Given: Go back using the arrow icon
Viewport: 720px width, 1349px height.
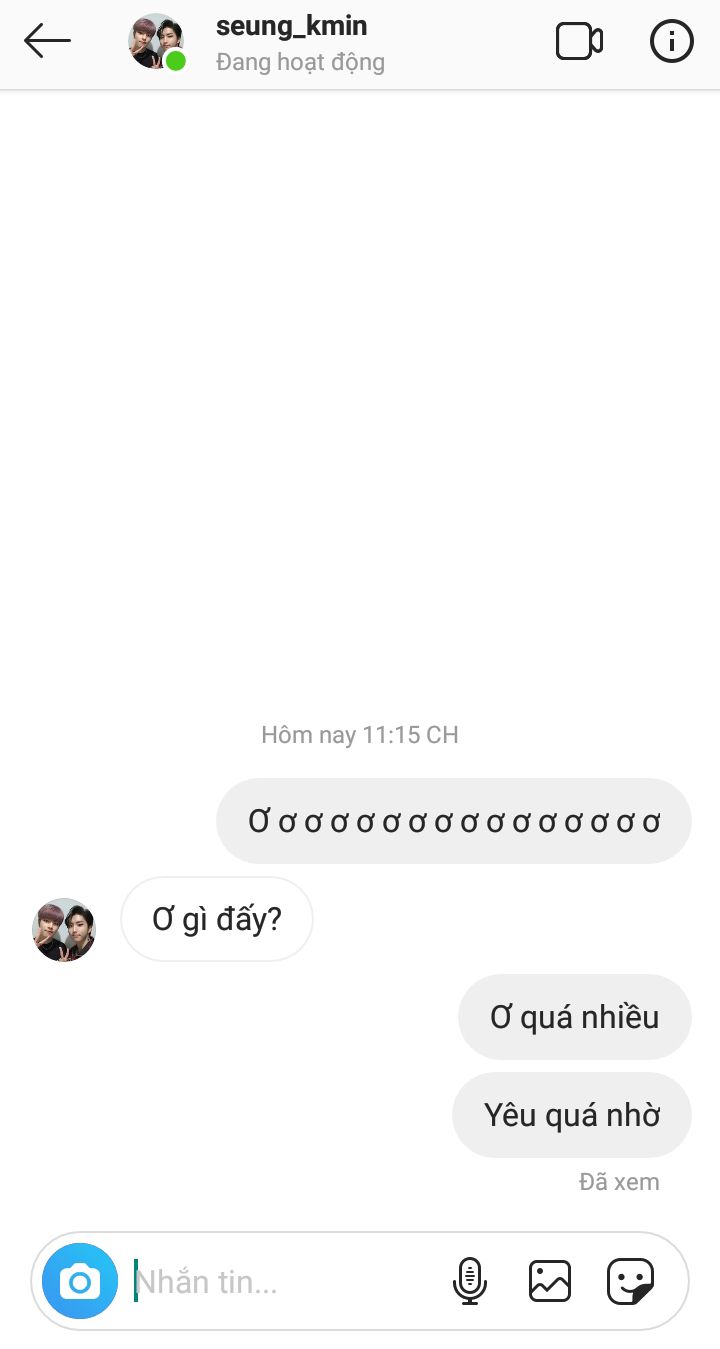Looking at the screenshot, I should pos(48,42).
